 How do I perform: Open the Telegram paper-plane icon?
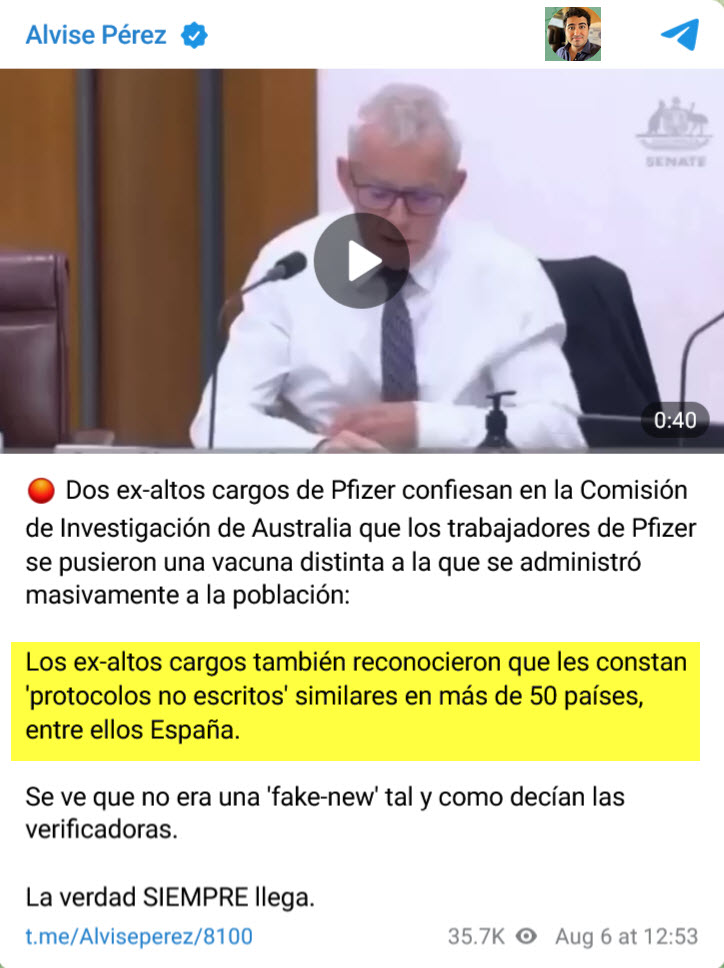click(679, 35)
